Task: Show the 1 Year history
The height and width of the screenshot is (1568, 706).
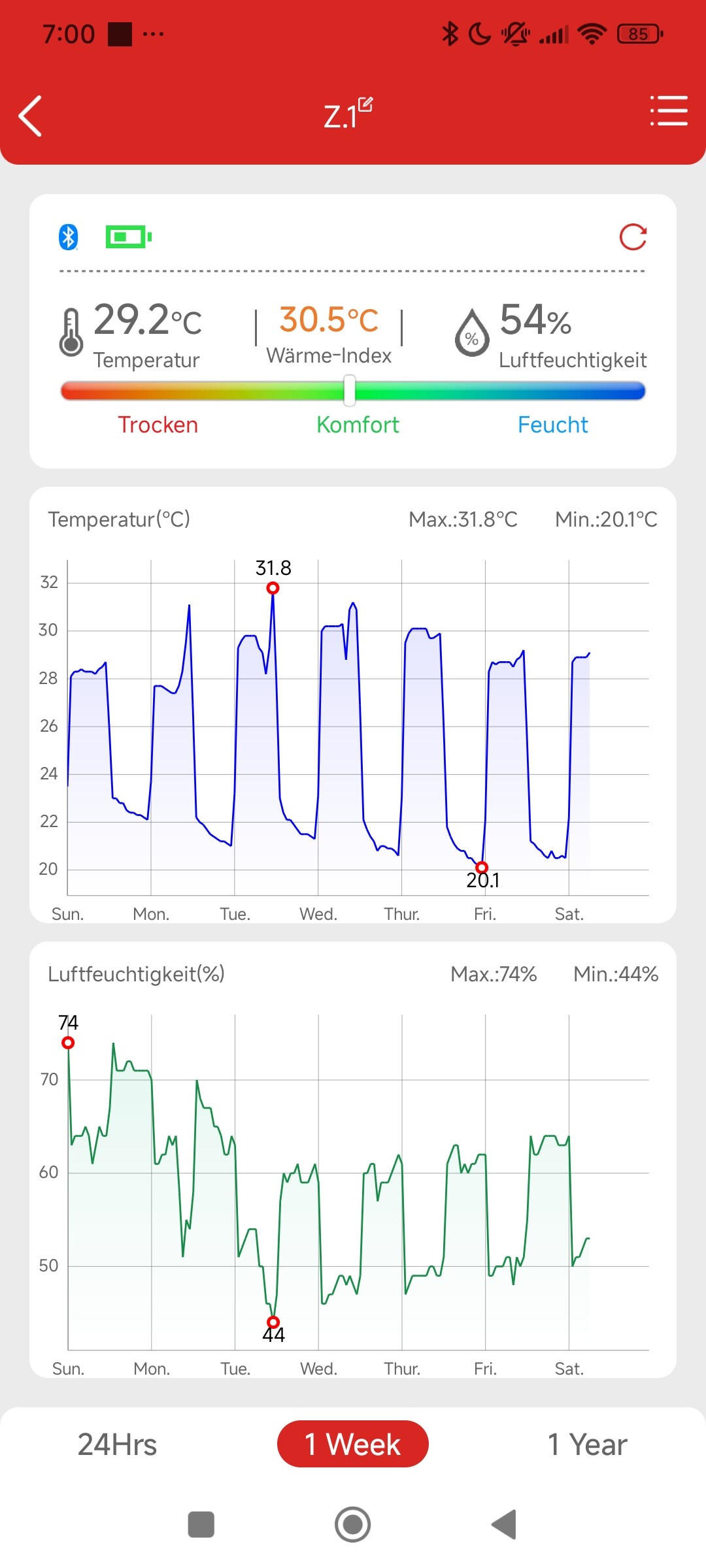Action: [587, 1445]
